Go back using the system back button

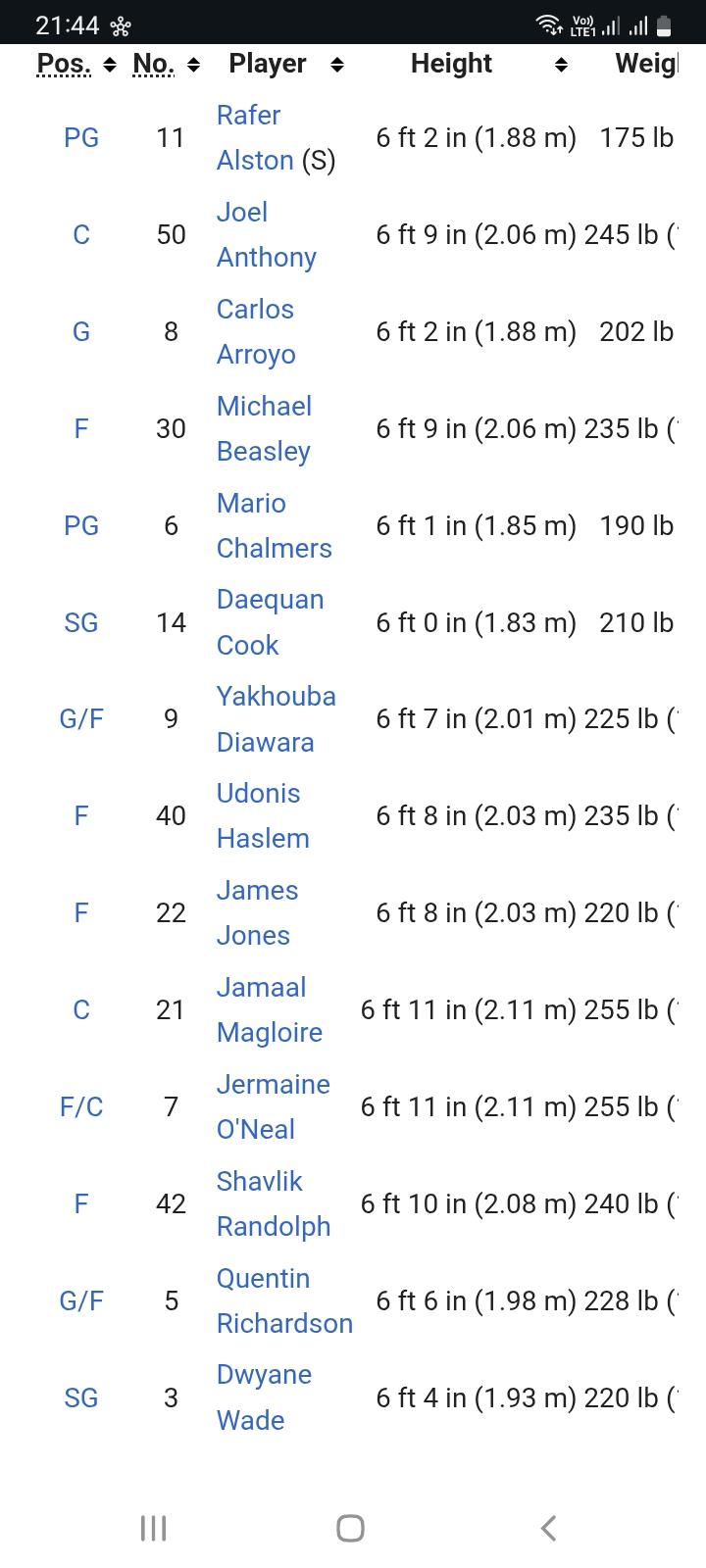point(549,1528)
